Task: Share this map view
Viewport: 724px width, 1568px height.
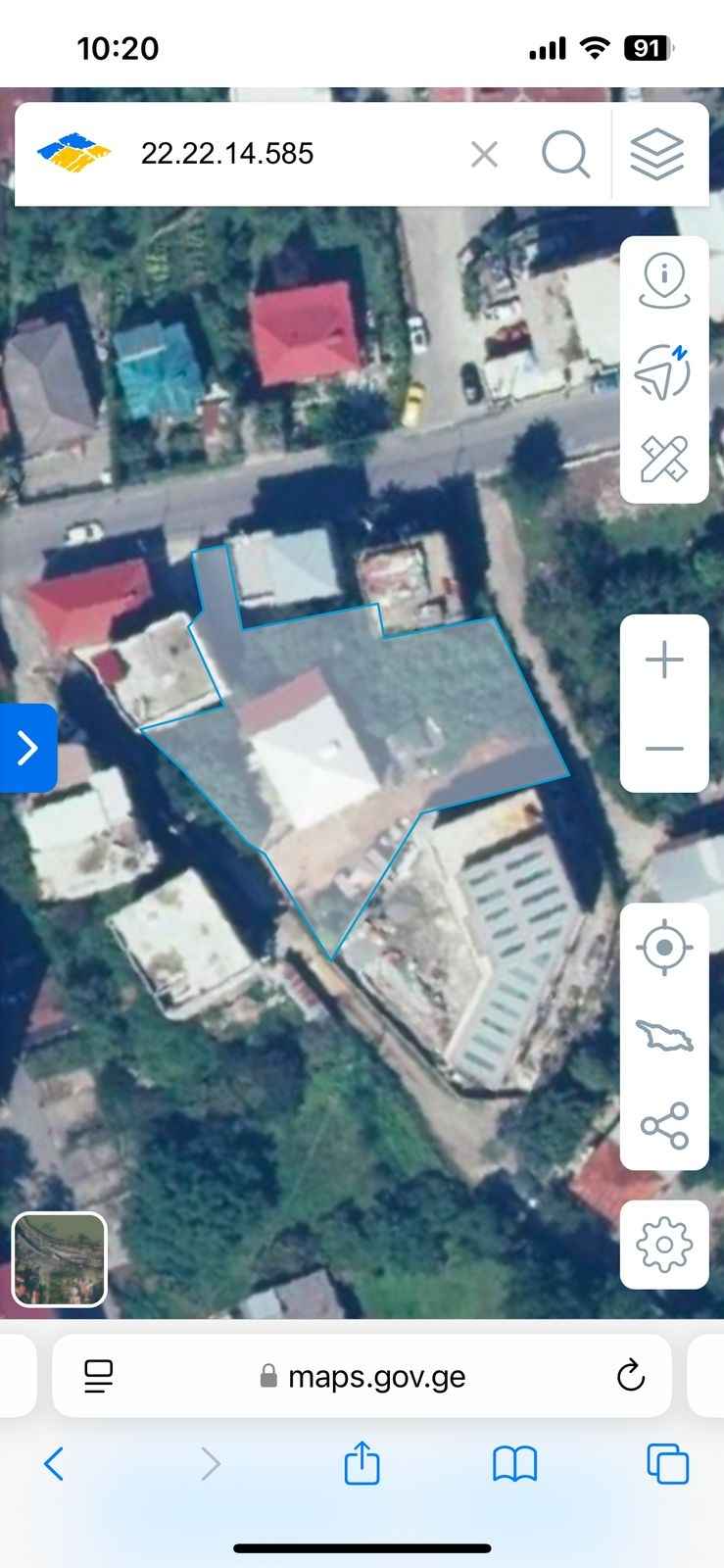Action: 664,1125
